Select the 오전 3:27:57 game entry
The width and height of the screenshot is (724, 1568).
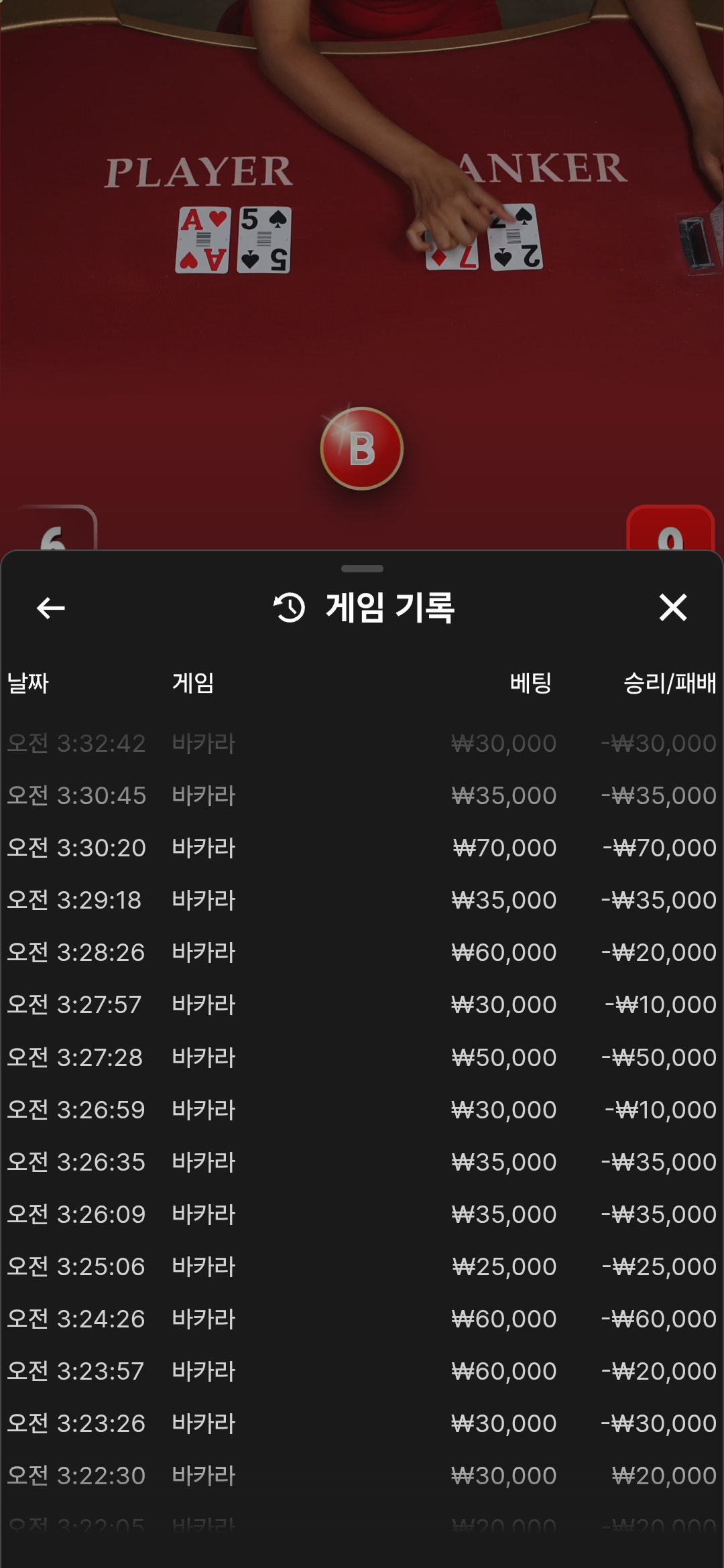(x=362, y=1004)
